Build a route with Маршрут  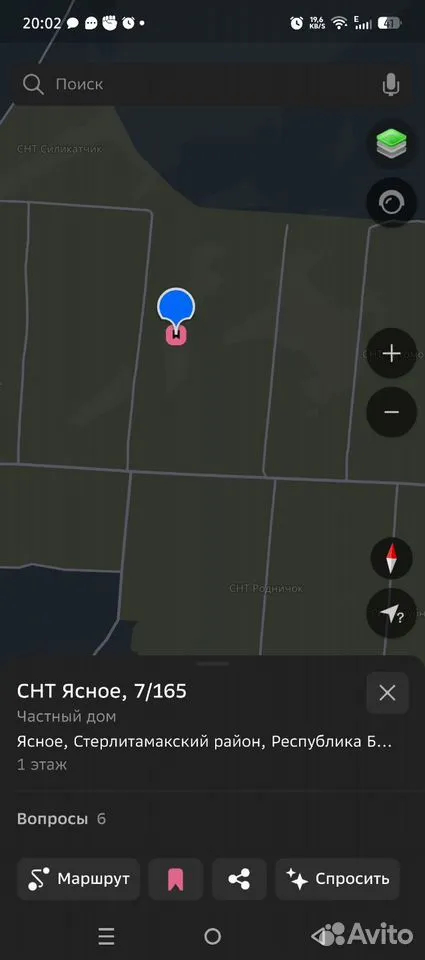pos(78,879)
